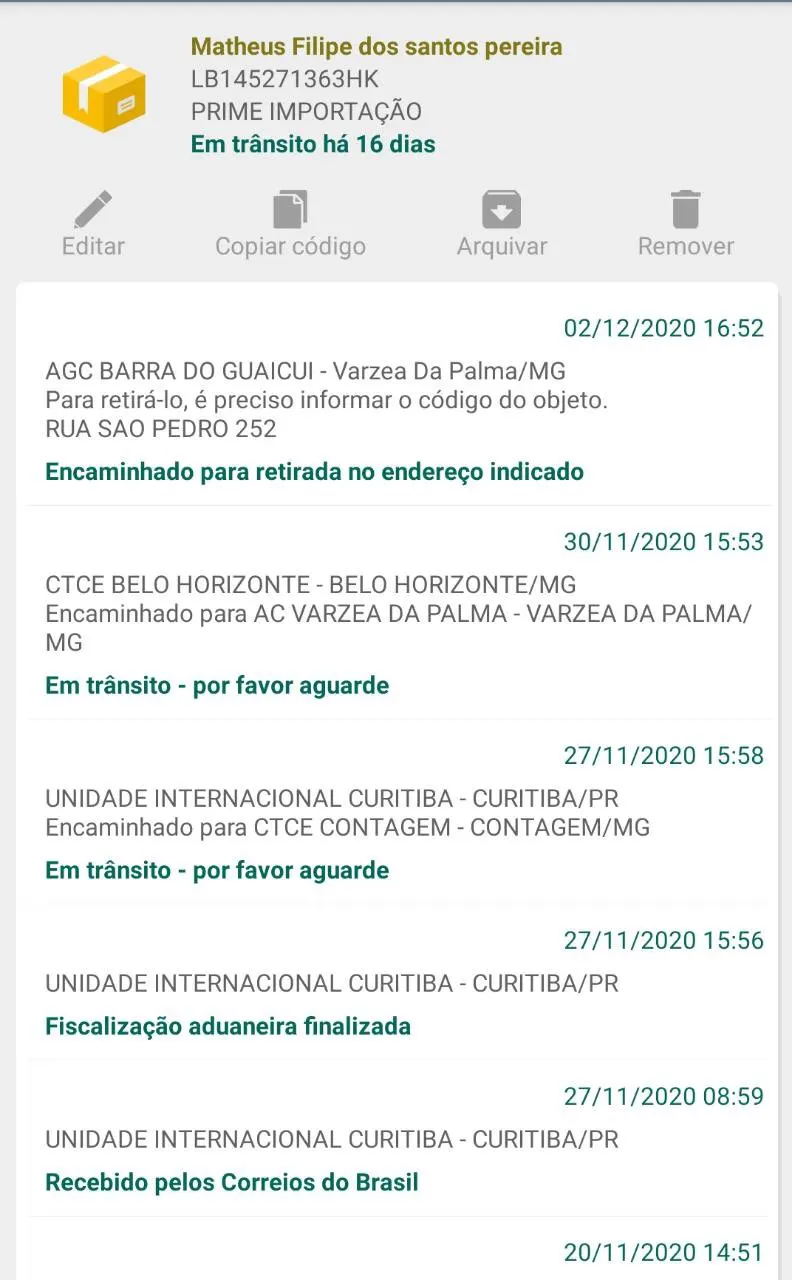This screenshot has width=792, height=1280.
Task: Remove this package via Remover
Action: (x=686, y=224)
